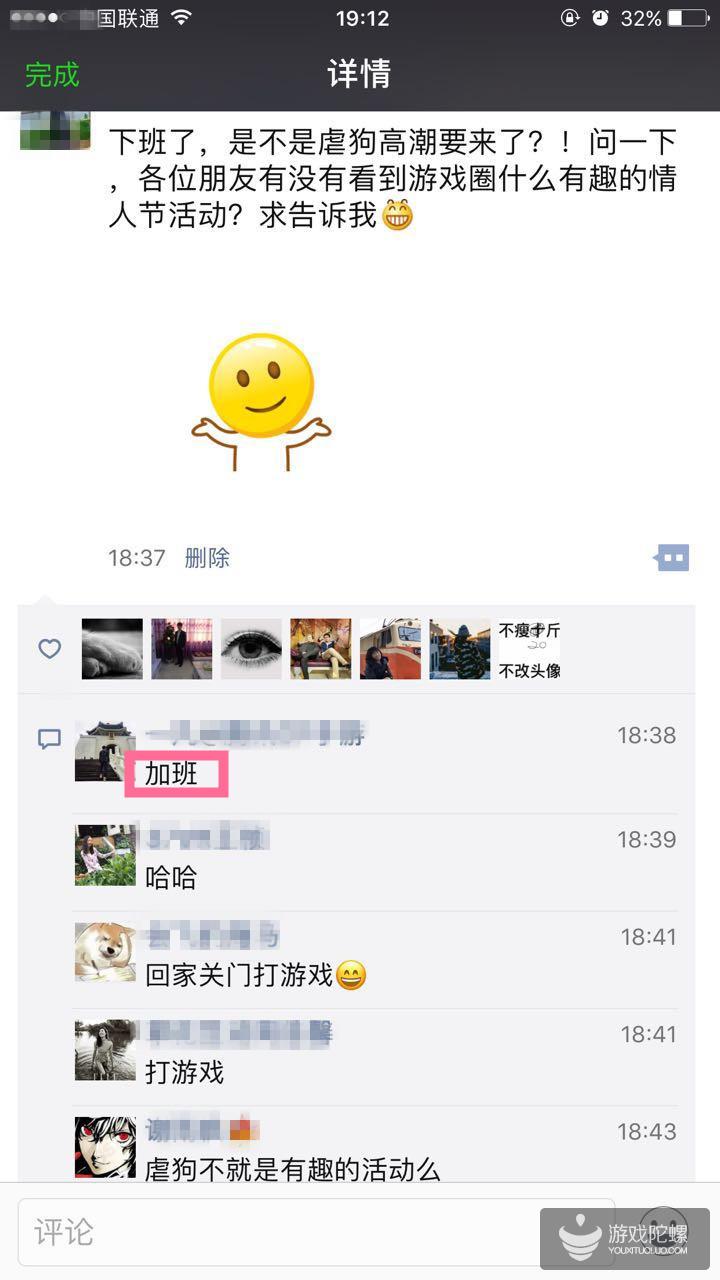This screenshot has width=720, height=1280.
Task: Open the paw avatar in the likes
Action: [112, 649]
